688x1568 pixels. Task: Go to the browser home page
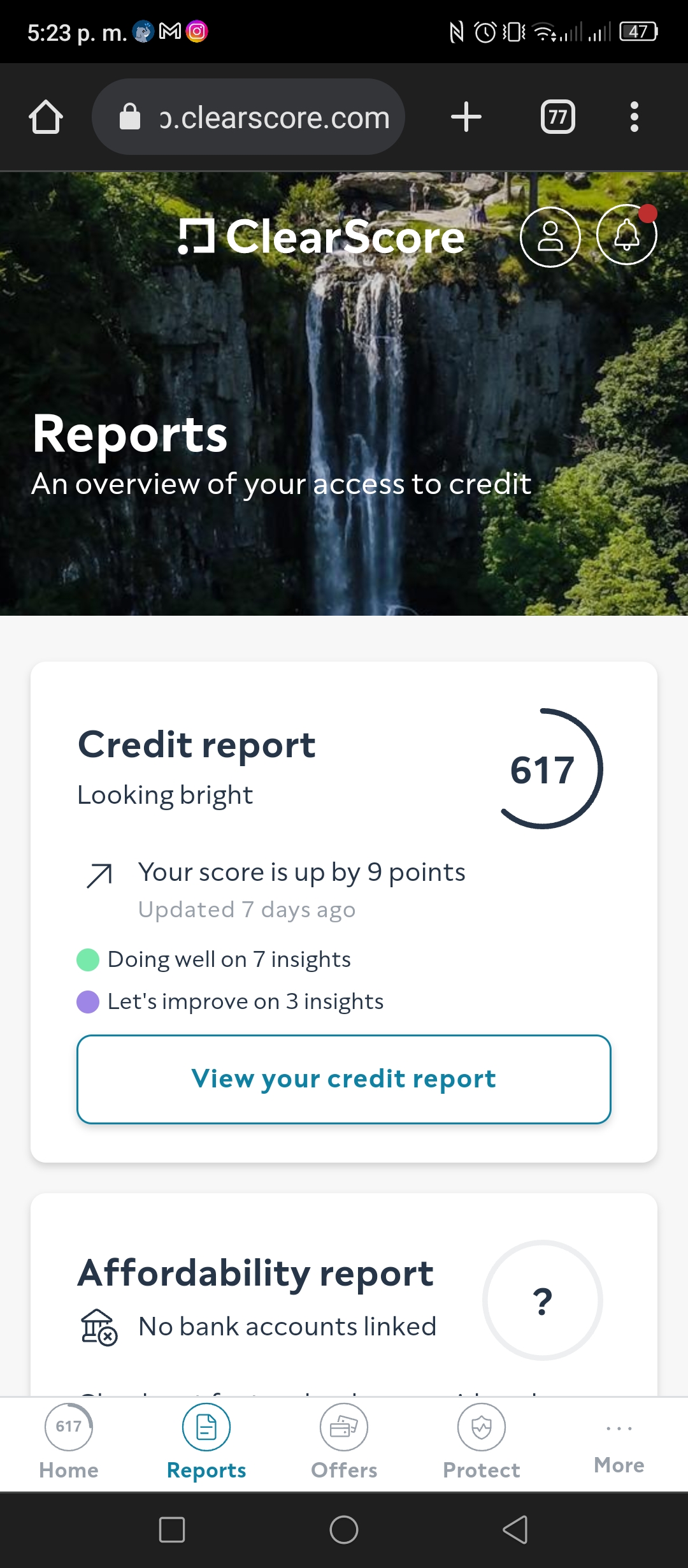(x=46, y=117)
